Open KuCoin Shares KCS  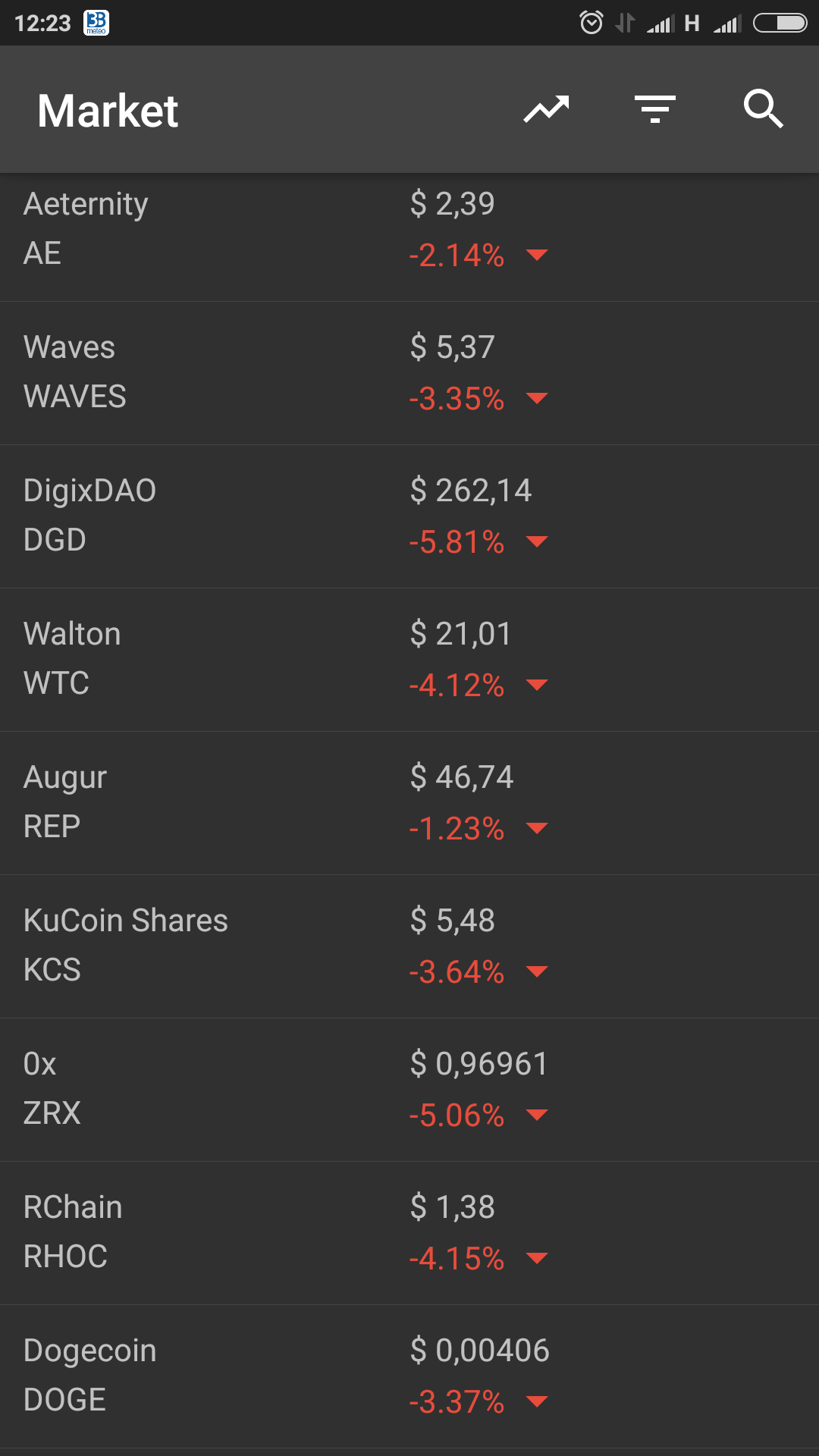[409, 946]
